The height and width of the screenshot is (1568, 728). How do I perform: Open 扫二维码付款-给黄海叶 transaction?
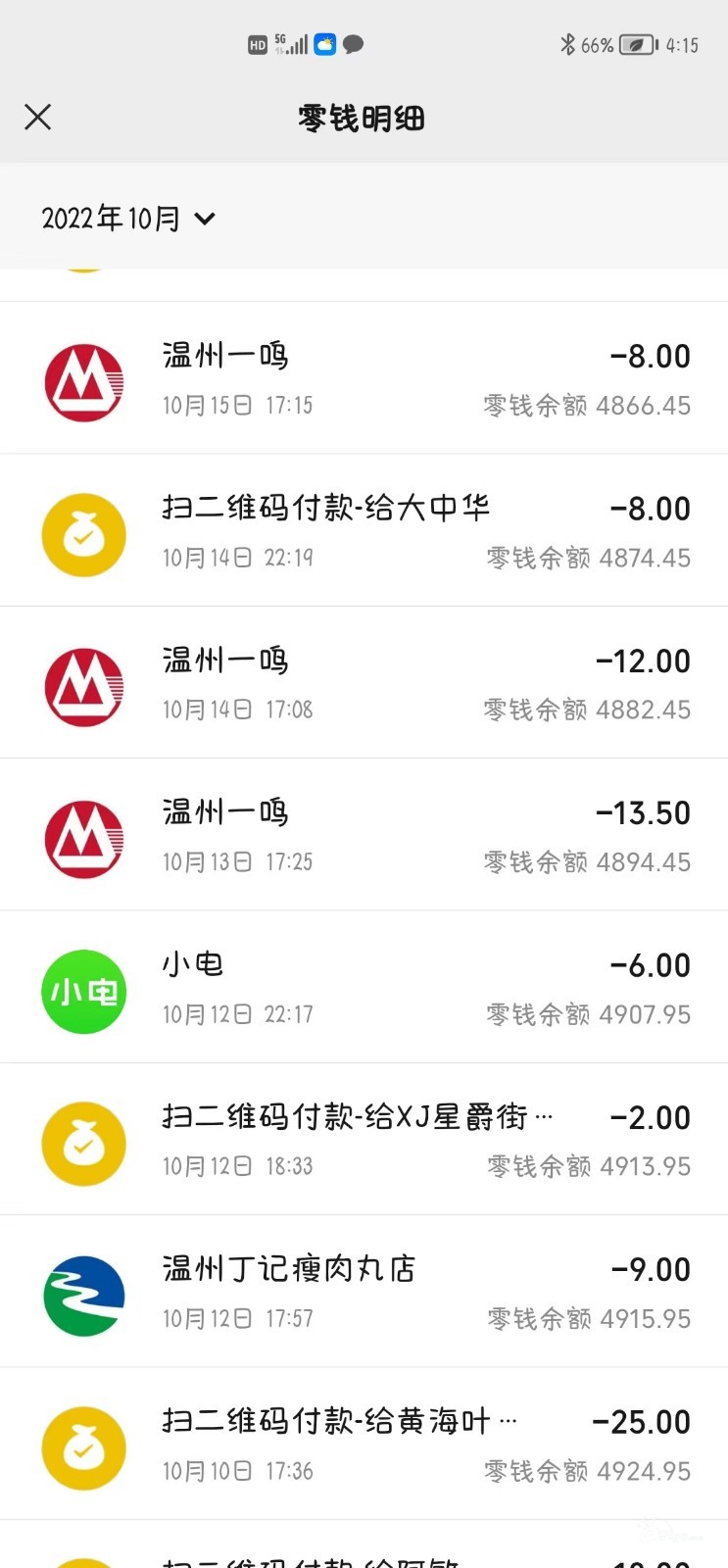(364, 1444)
